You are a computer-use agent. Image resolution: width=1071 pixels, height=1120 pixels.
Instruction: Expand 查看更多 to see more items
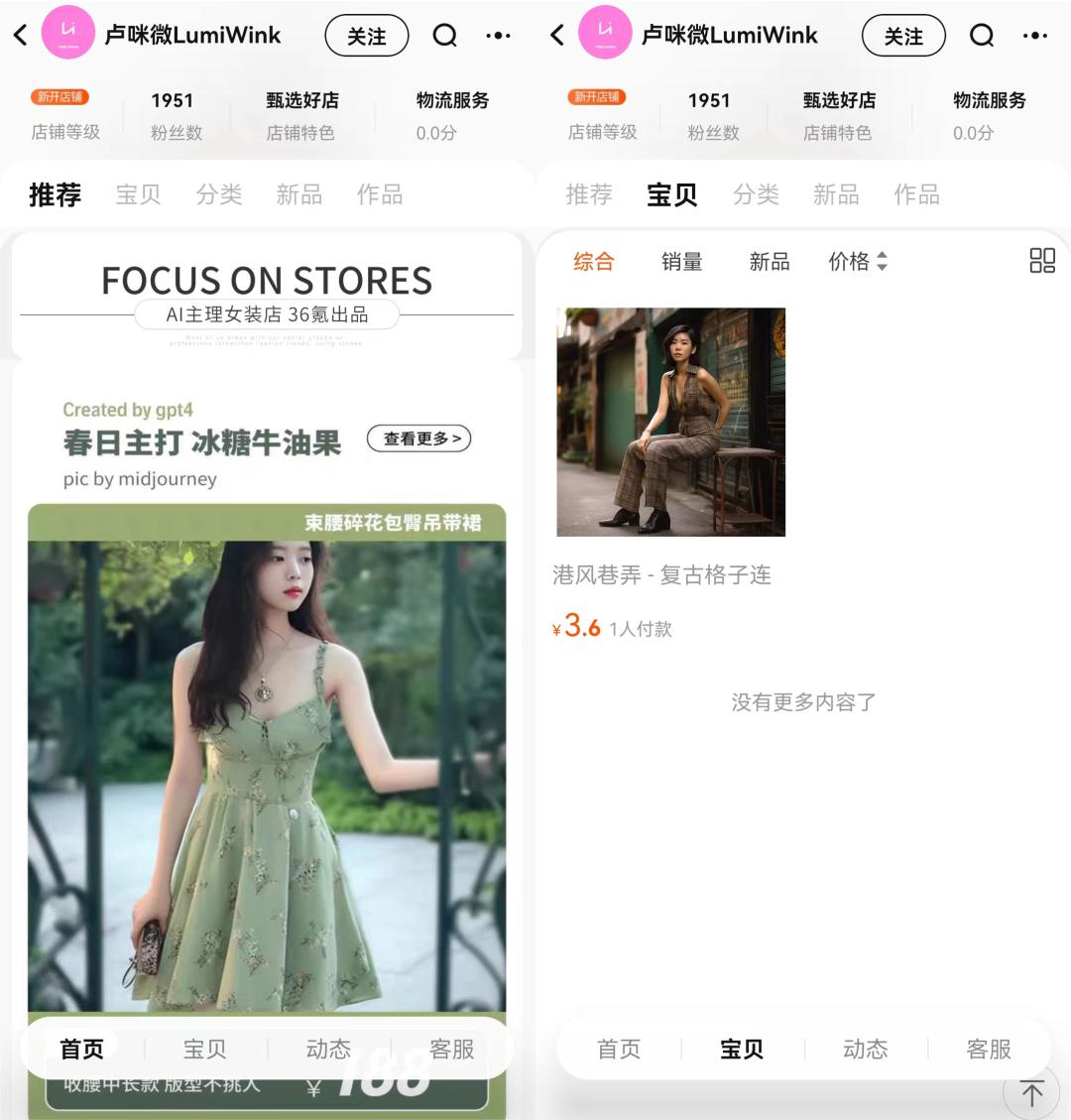418,438
